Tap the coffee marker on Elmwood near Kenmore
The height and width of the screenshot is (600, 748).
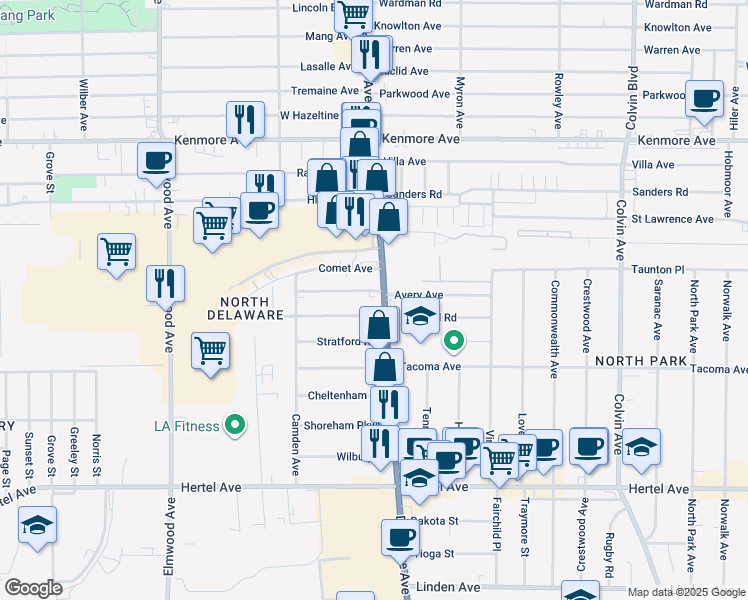tap(157, 161)
